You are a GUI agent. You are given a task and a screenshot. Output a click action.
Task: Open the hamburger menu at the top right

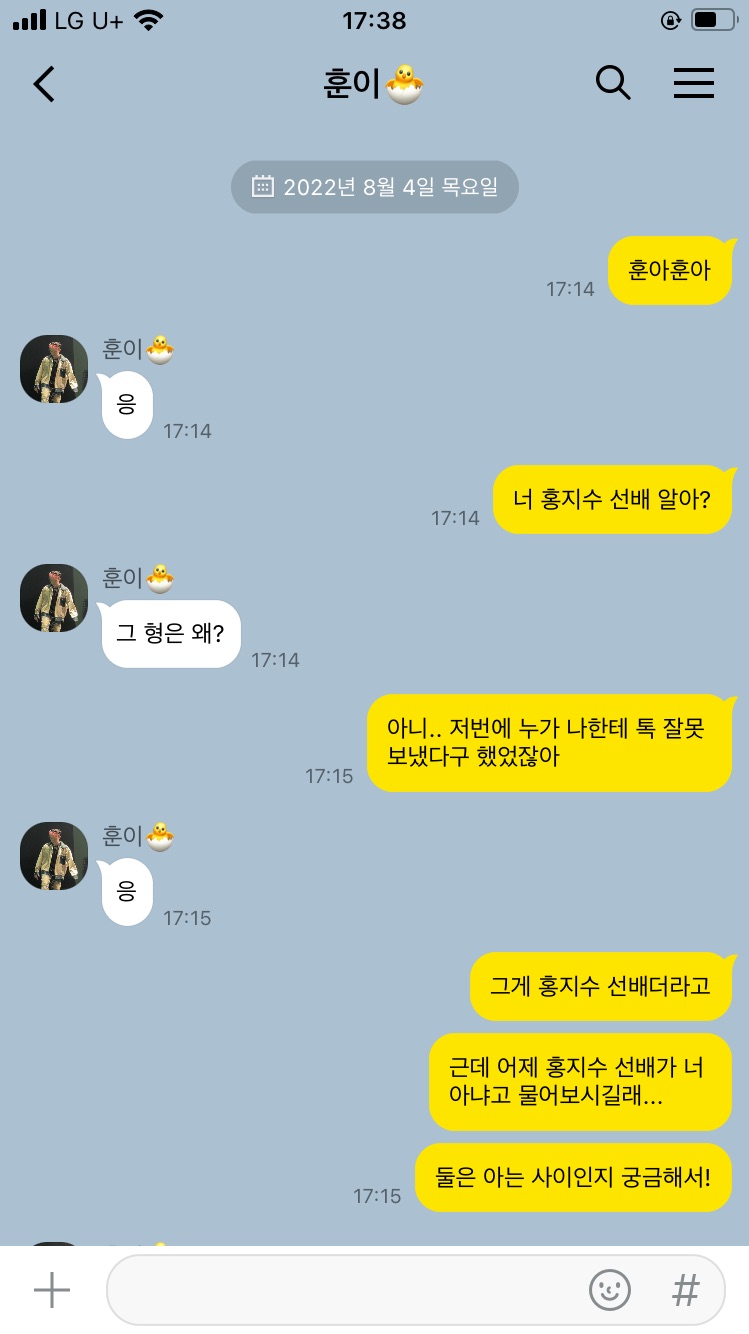pyautogui.click(x=694, y=84)
